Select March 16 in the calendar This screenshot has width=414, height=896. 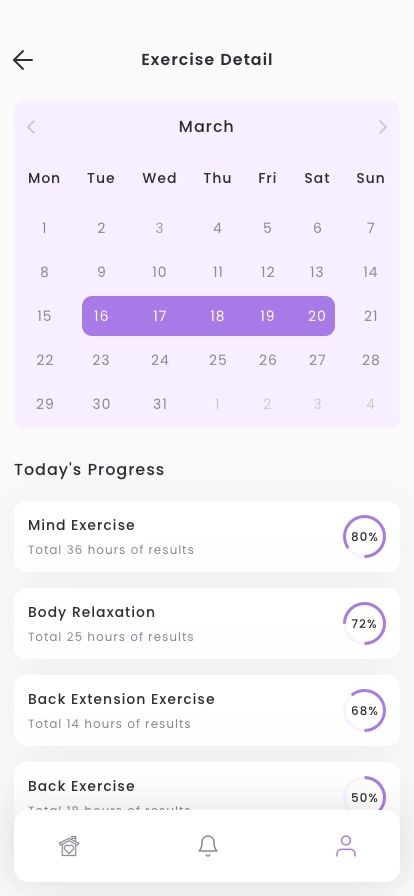(x=101, y=316)
